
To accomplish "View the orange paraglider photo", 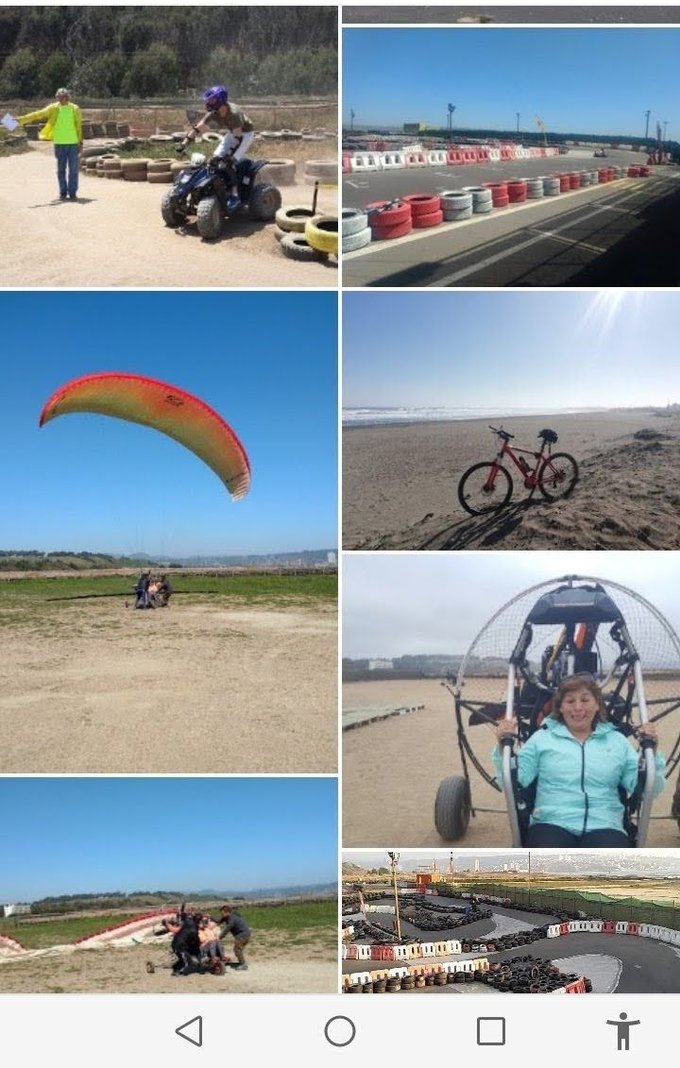I will [x=168, y=531].
